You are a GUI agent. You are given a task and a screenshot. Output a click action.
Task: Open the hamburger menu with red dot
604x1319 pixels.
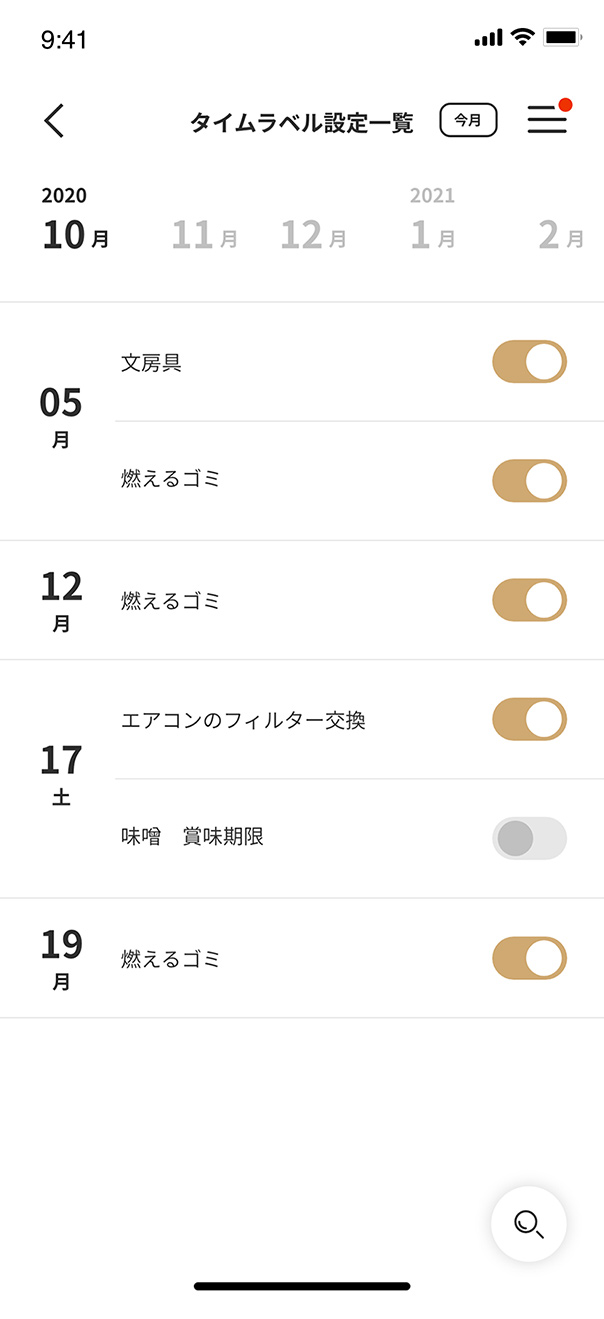click(548, 120)
